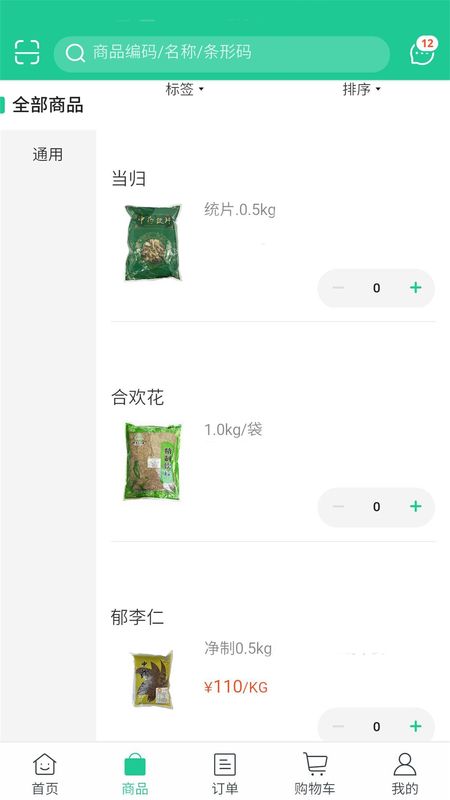Image resolution: width=450 pixels, height=800 pixels.
Task: Decrease quantity of 当归
Action: (x=338, y=288)
